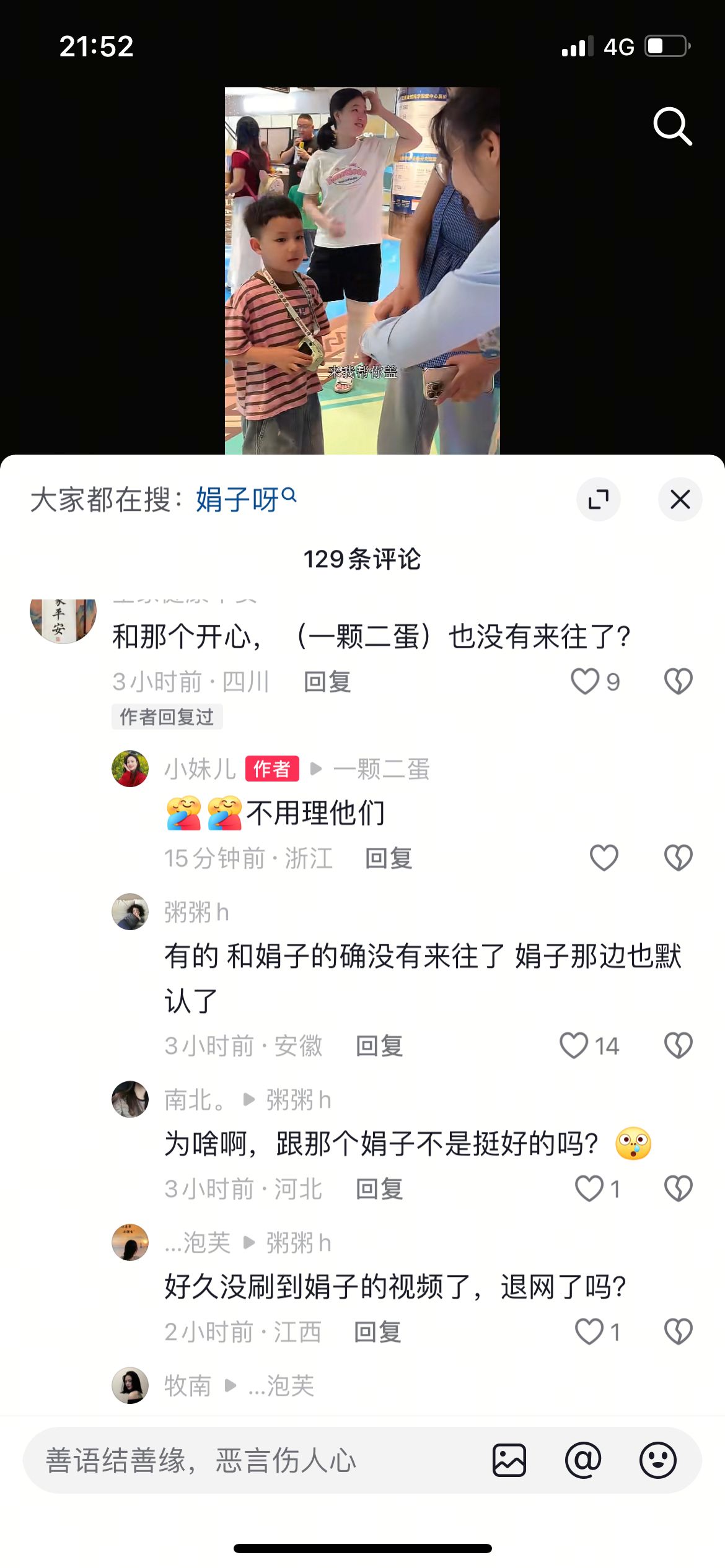Like the author 小妹儿's reply

pos(604,858)
